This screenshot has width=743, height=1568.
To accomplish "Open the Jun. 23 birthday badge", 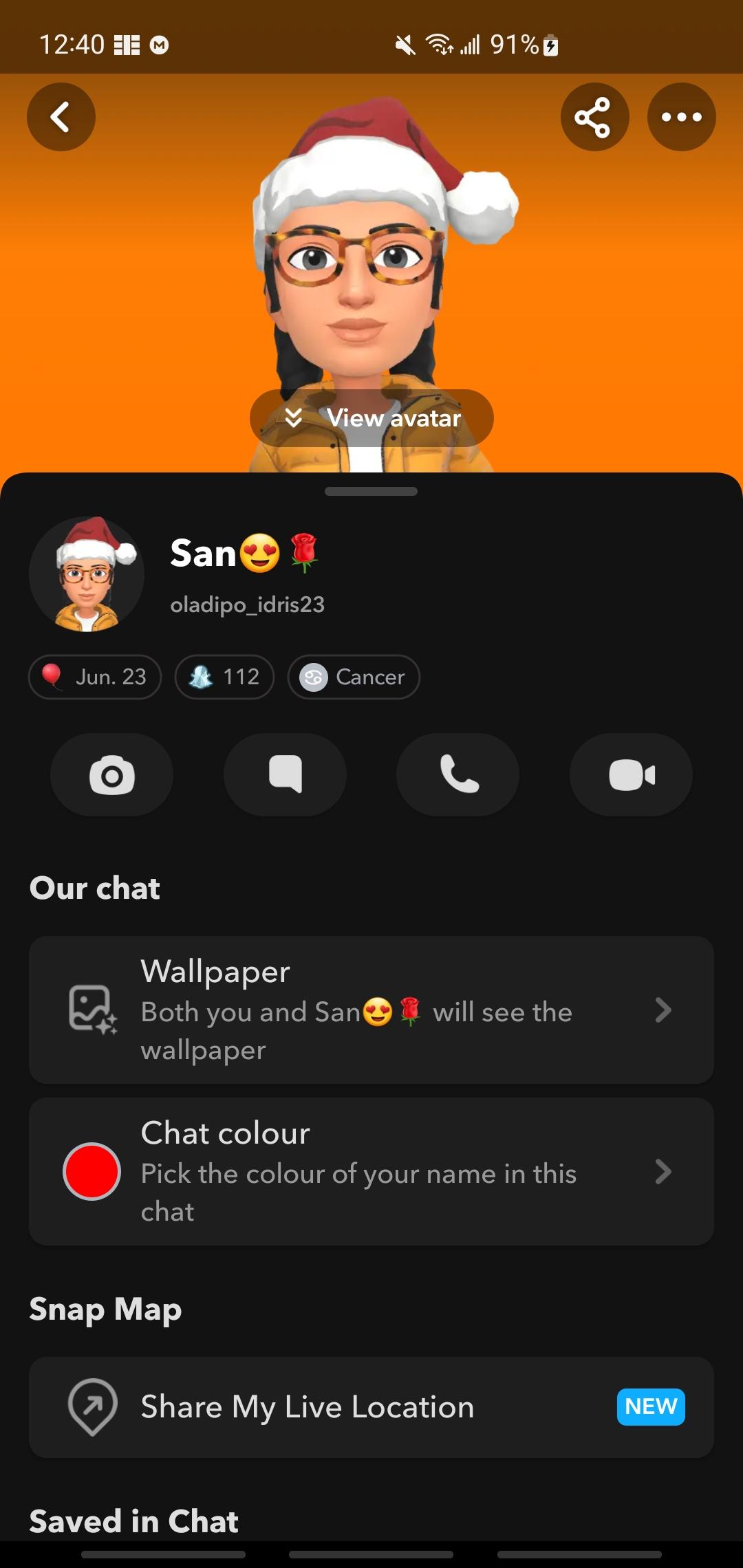I will click(x=94, y=677).
